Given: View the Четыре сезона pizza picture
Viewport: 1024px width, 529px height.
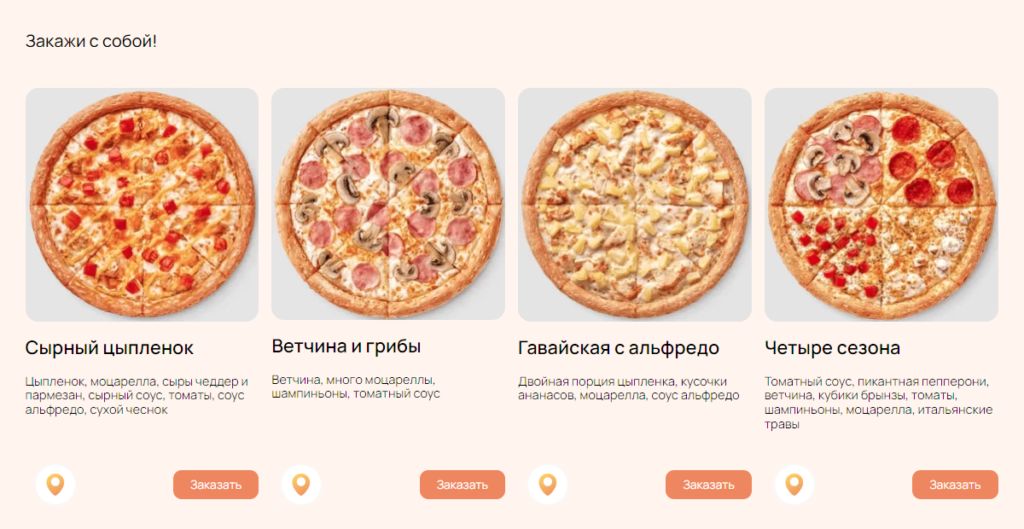Looking at the screenshot, I should tap(881, 204).
